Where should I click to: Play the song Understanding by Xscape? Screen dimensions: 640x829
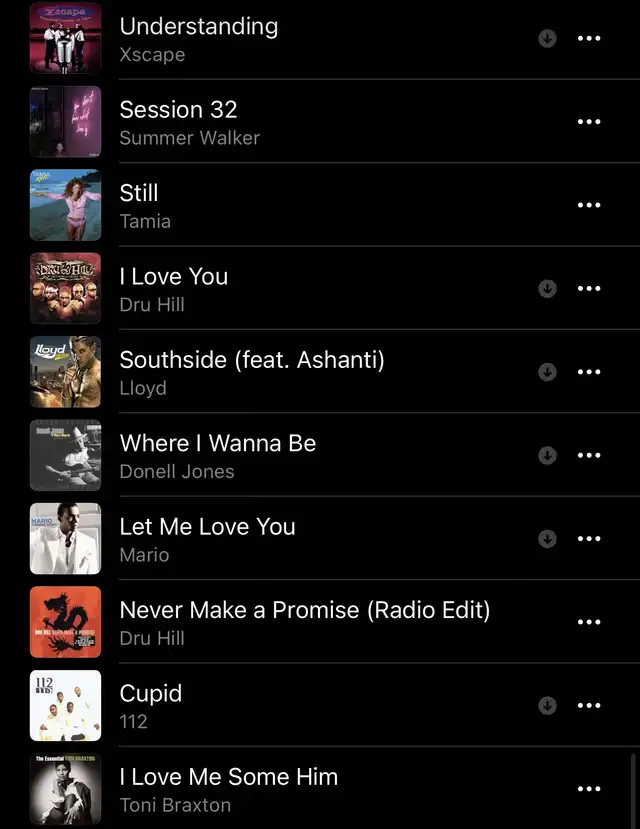198,38
